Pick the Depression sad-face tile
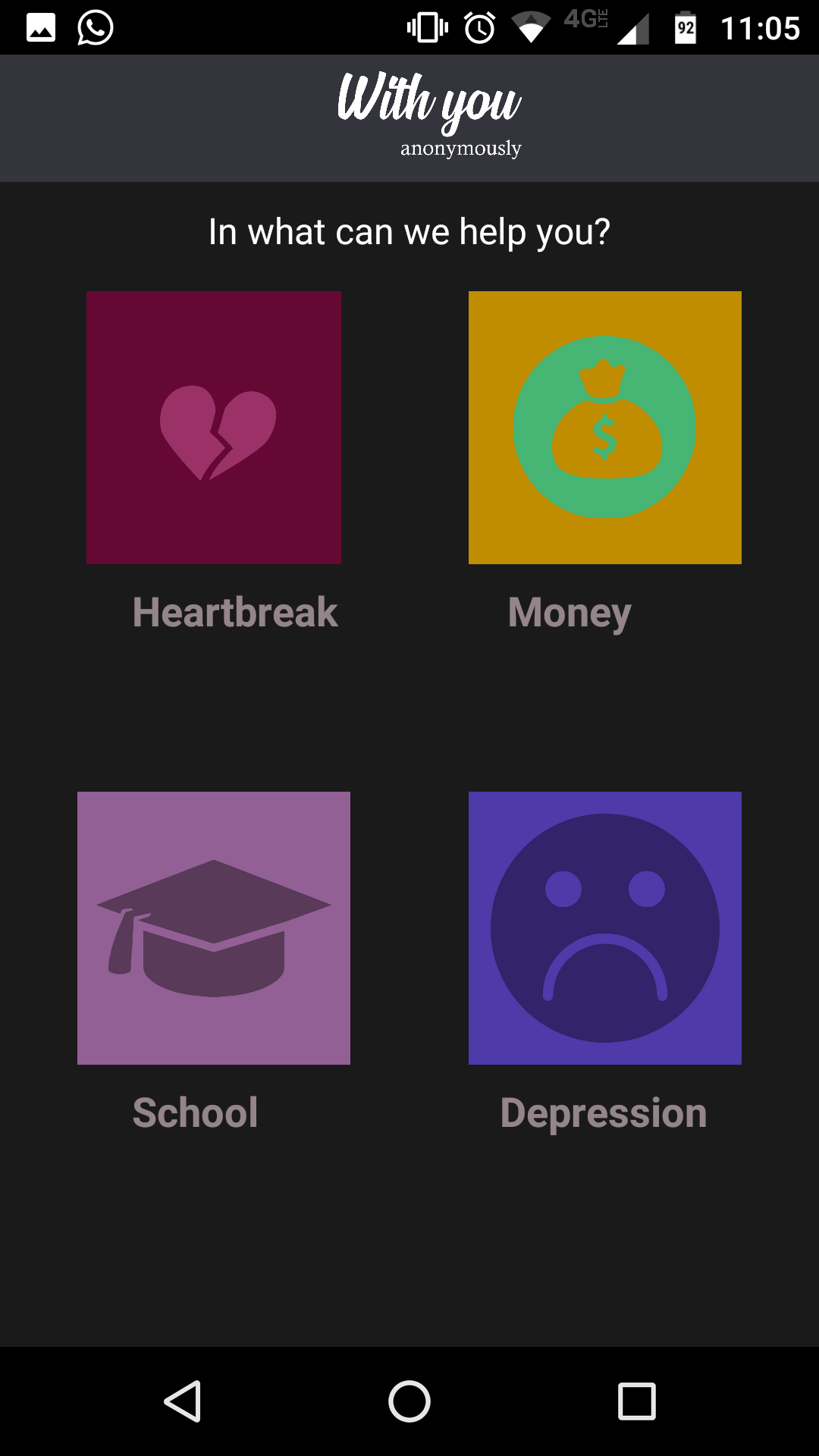819x1456 pixels. tap(604, 928)
